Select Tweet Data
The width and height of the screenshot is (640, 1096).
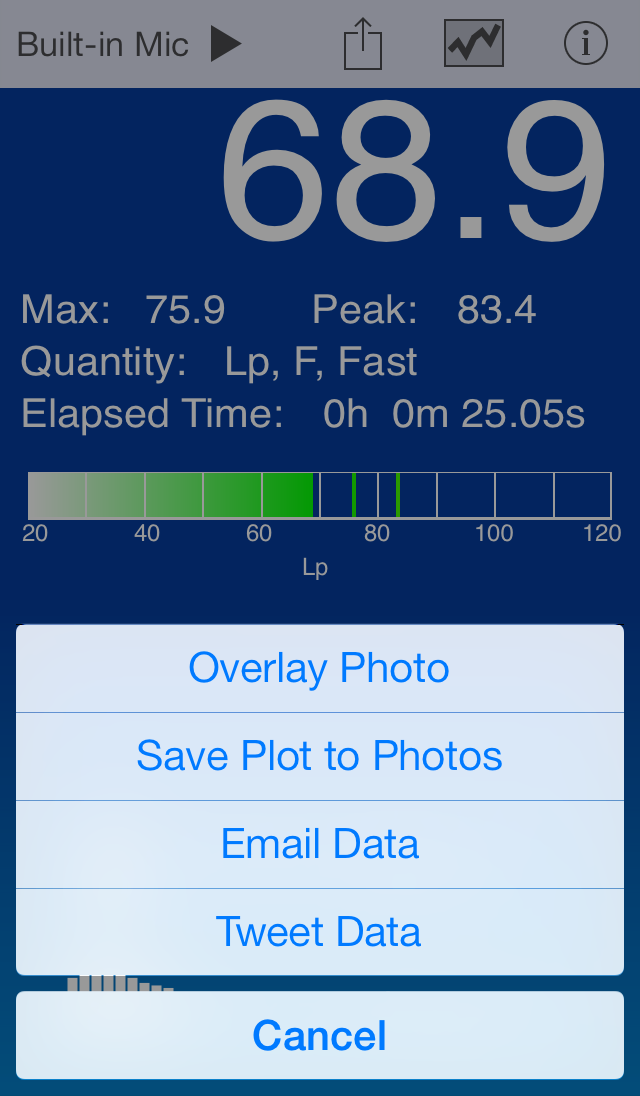[x=320, y=932]
